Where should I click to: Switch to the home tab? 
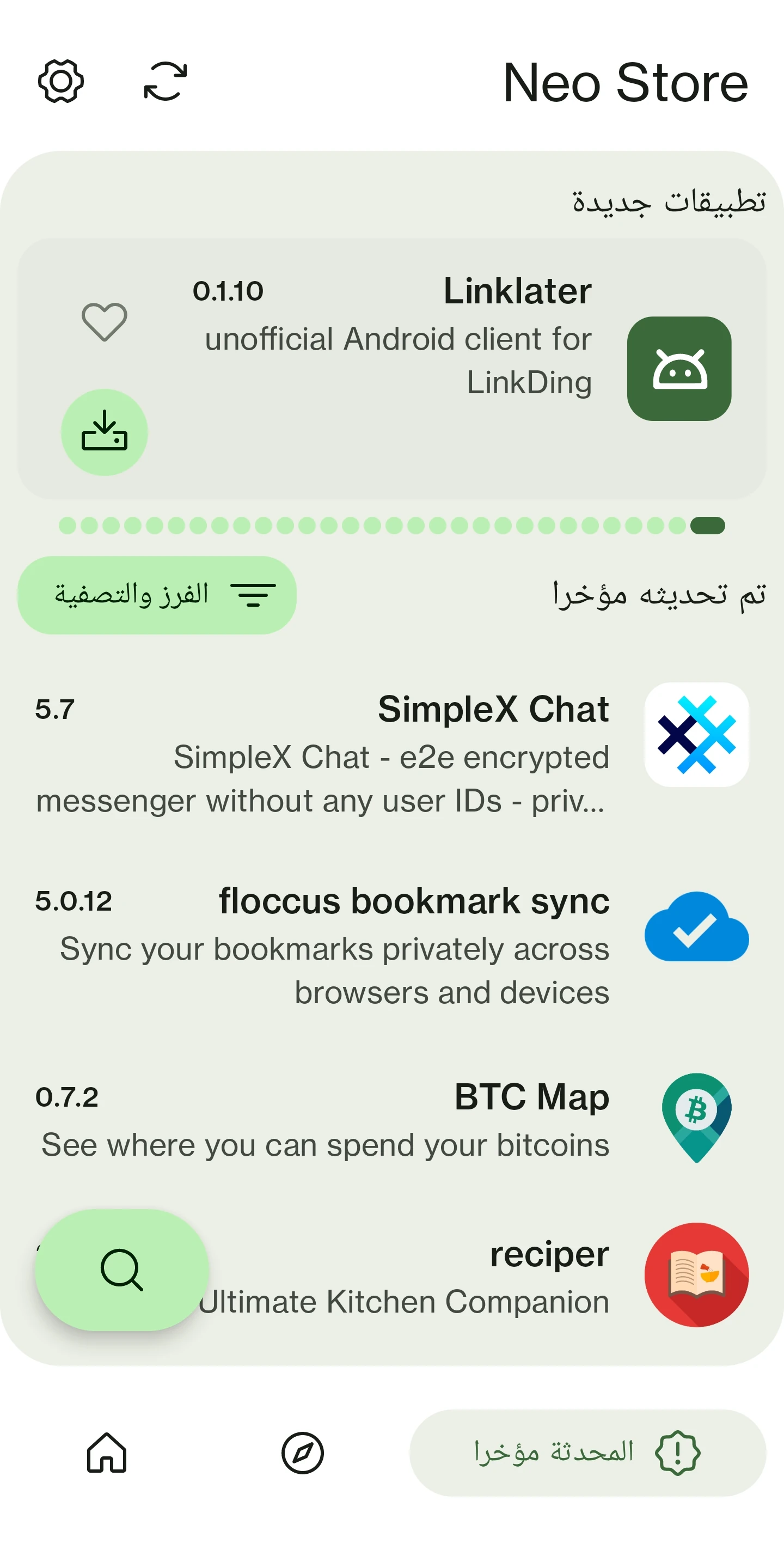[x=107, y=1453]
